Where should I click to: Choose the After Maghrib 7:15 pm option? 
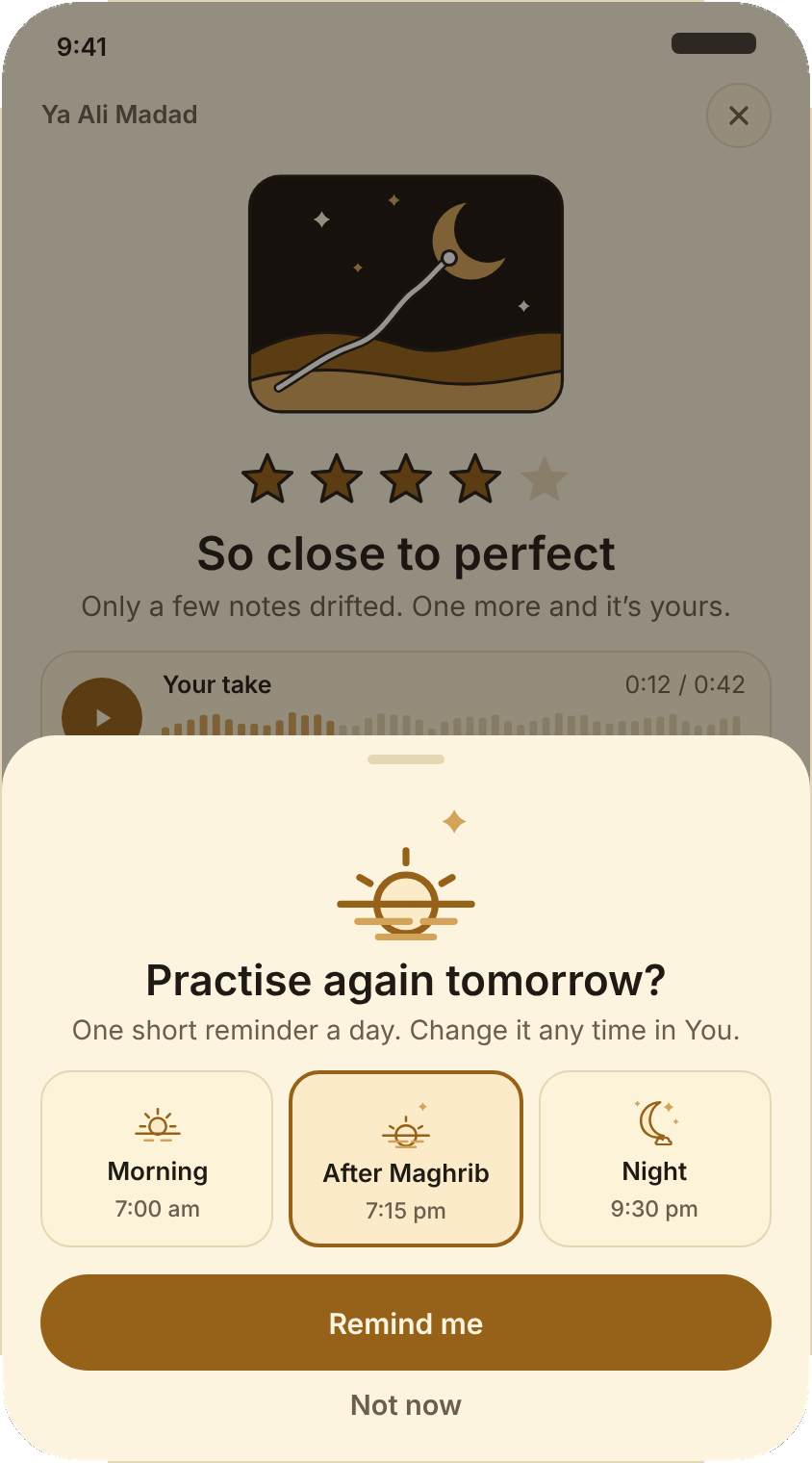click(406, 1159)
